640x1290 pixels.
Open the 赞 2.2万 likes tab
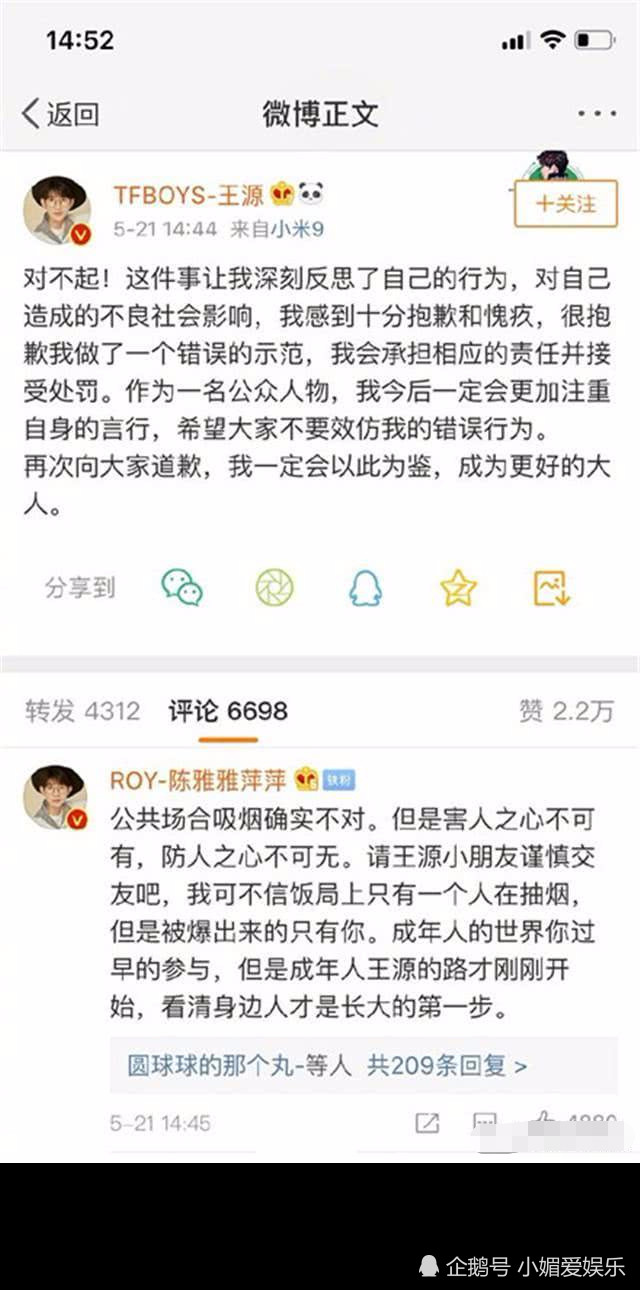point(565,711)
